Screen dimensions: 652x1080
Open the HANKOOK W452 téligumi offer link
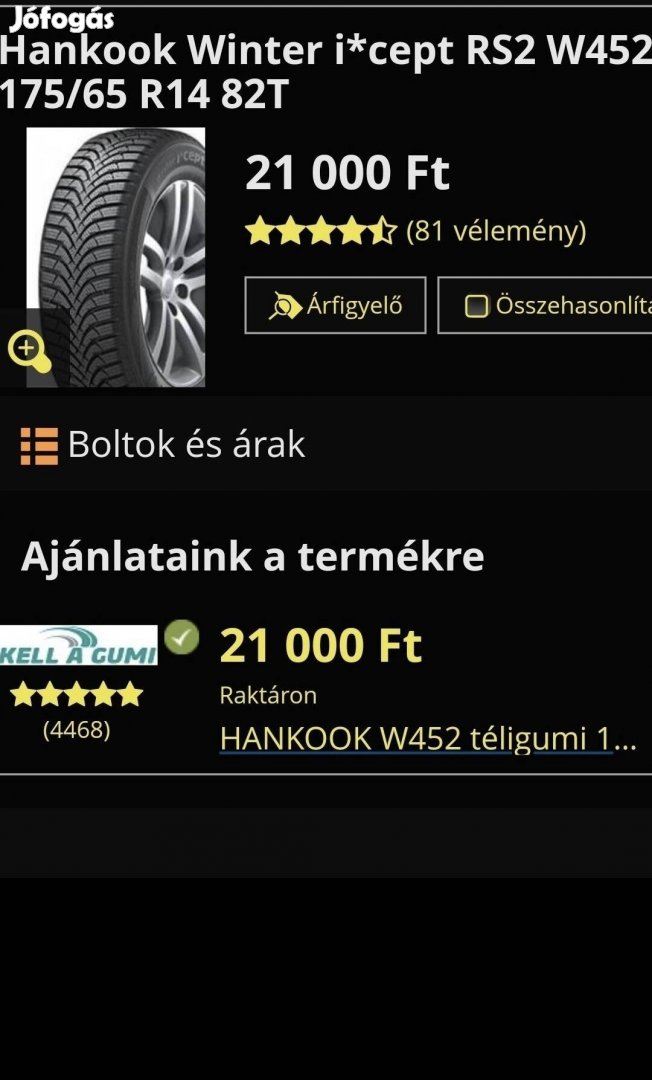pos(427,739)
